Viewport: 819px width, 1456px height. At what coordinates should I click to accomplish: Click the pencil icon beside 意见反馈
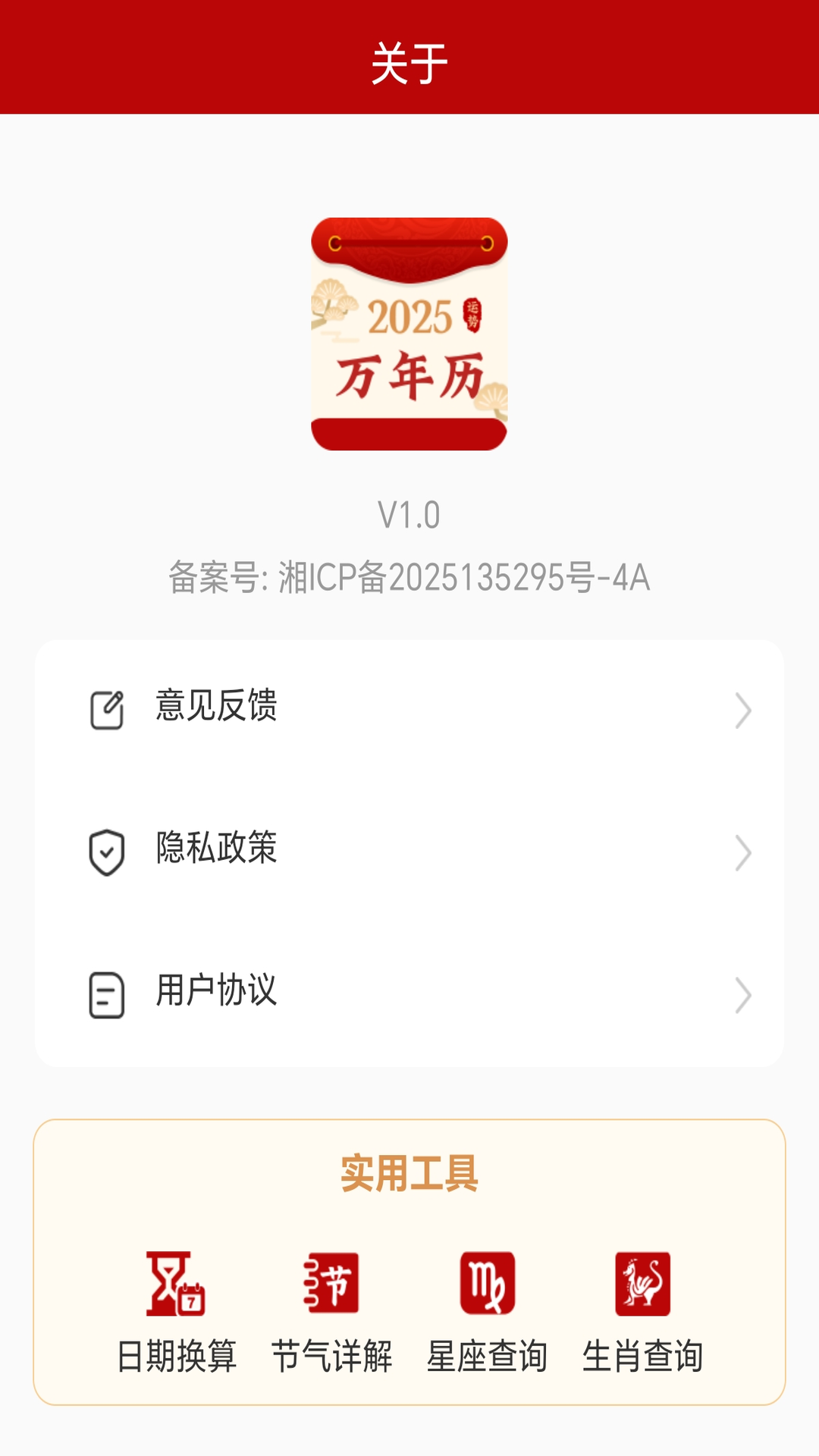tap(106, 709)
